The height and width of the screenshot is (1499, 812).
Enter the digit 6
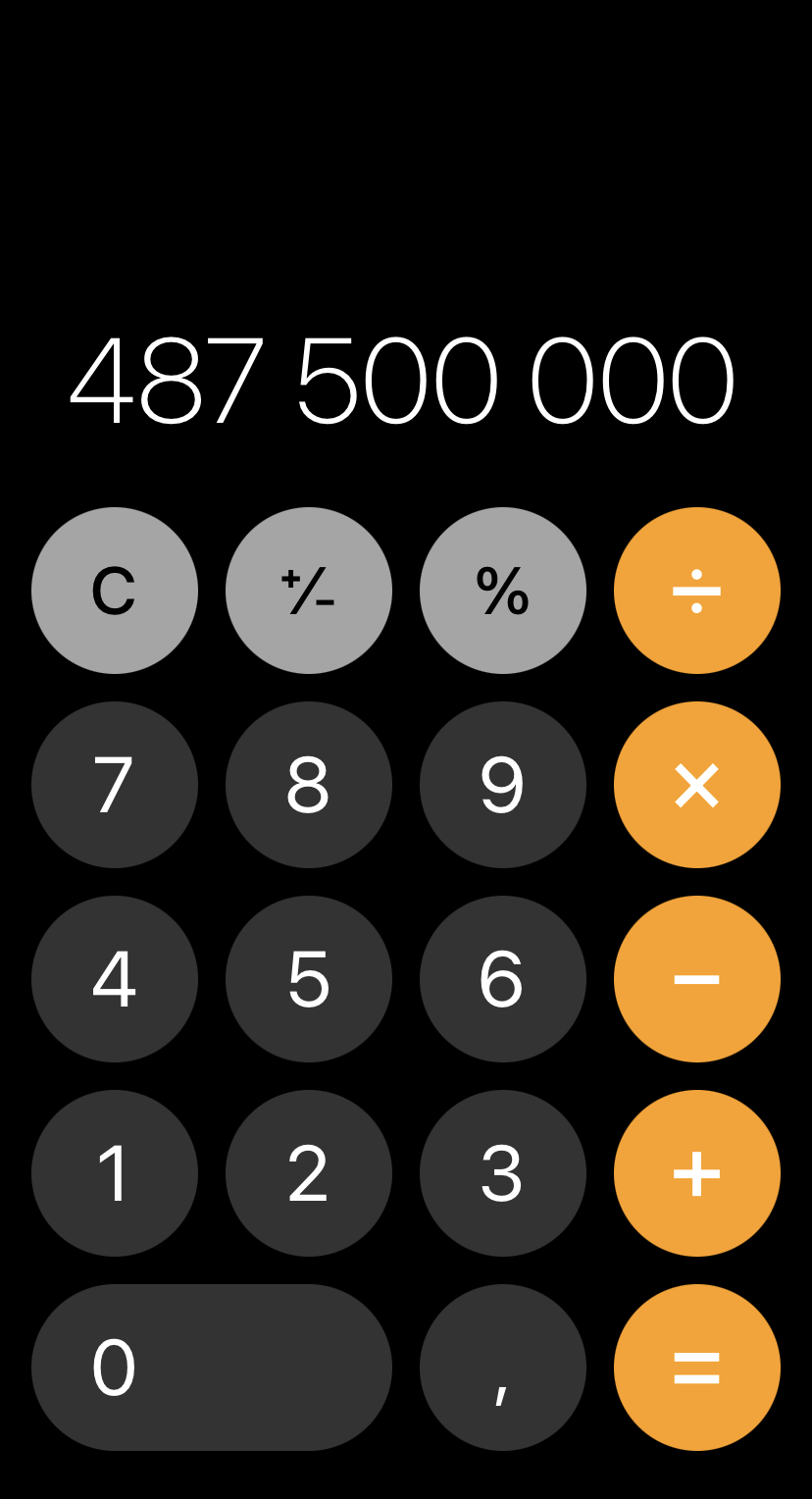(503, 979)
